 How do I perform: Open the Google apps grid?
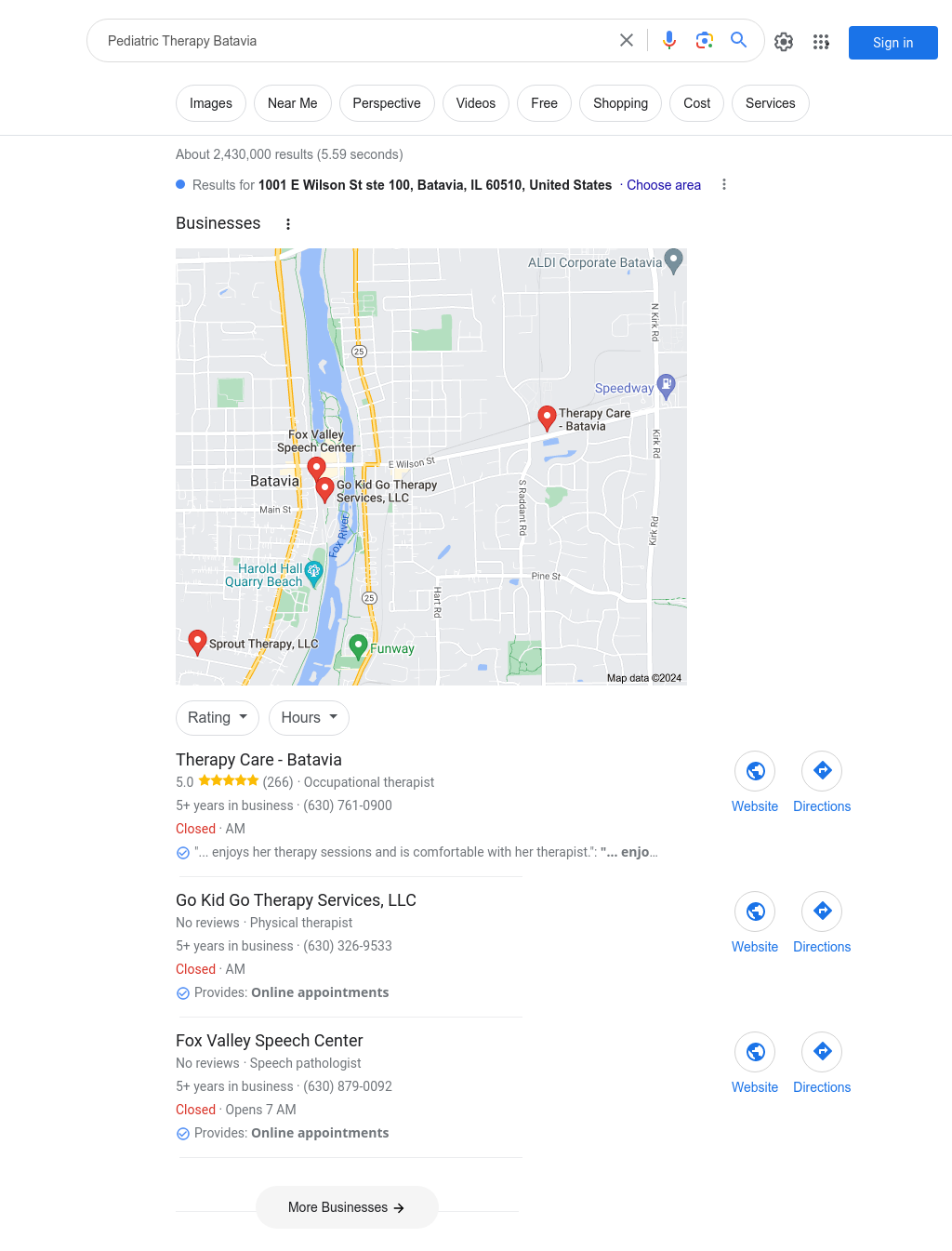pos(821,42)
